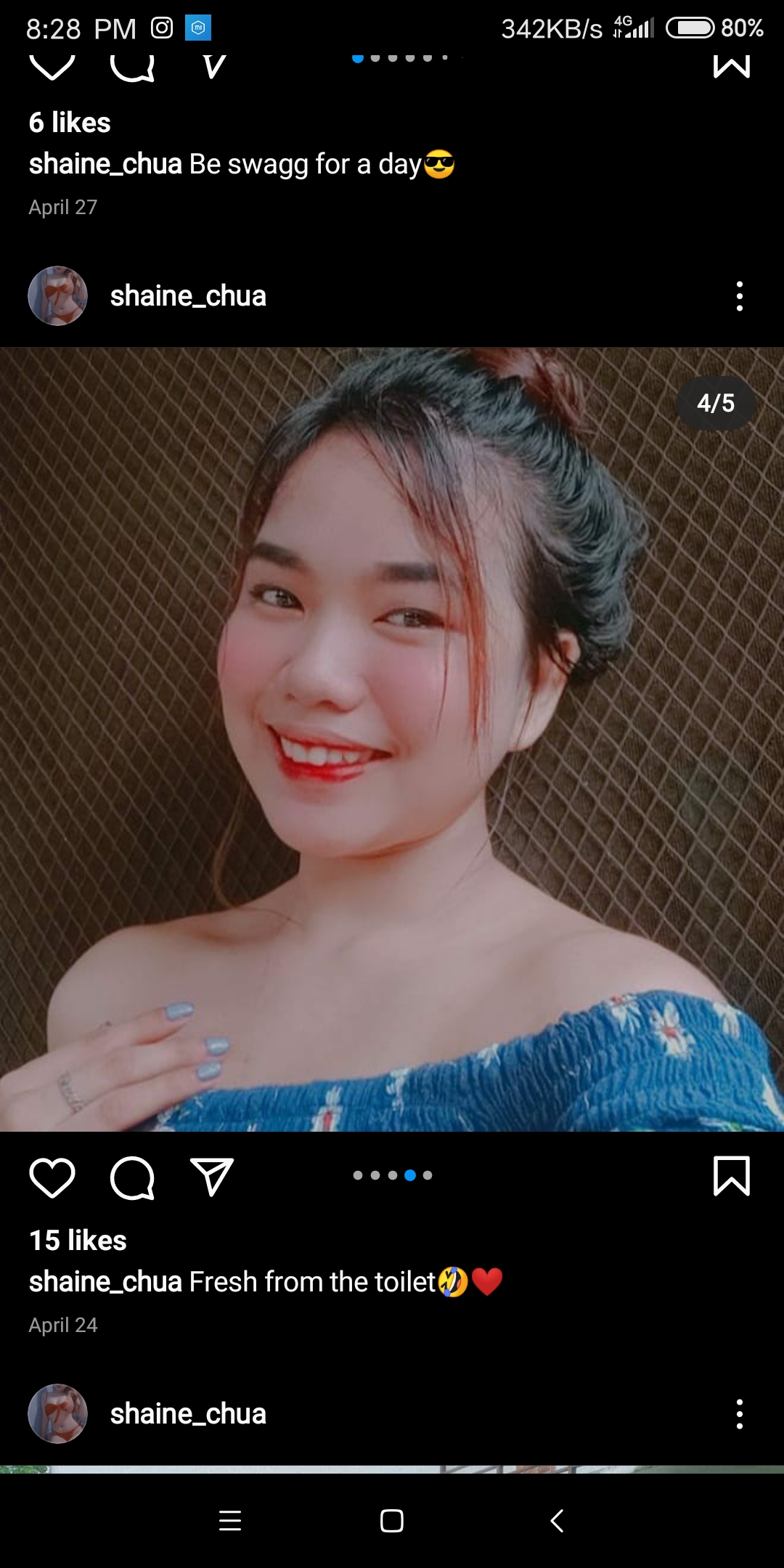Go back with the system back button
The image size is (784, 1568).
(x=557, y=1520)
